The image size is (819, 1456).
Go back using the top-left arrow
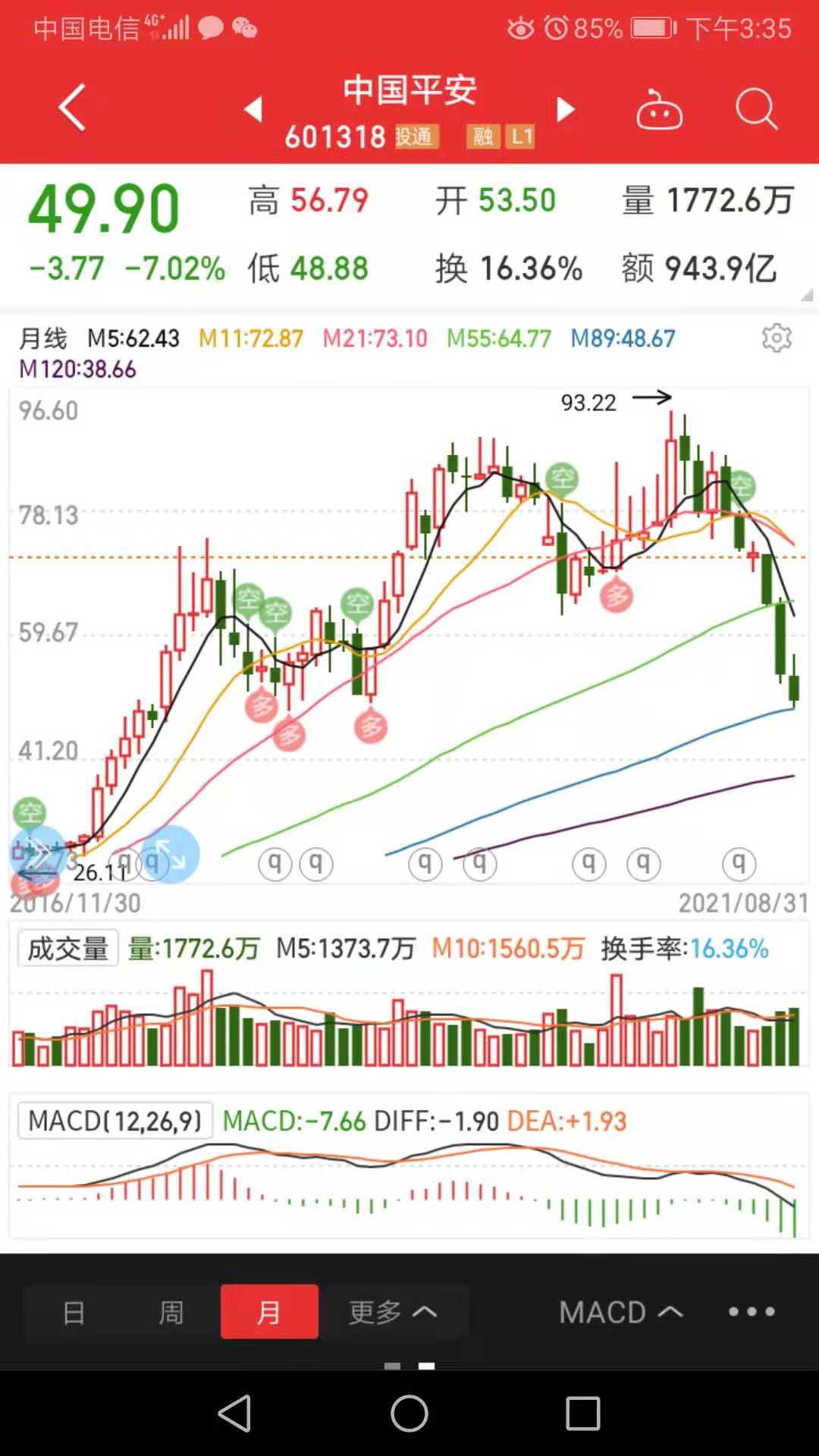(72, 108)
